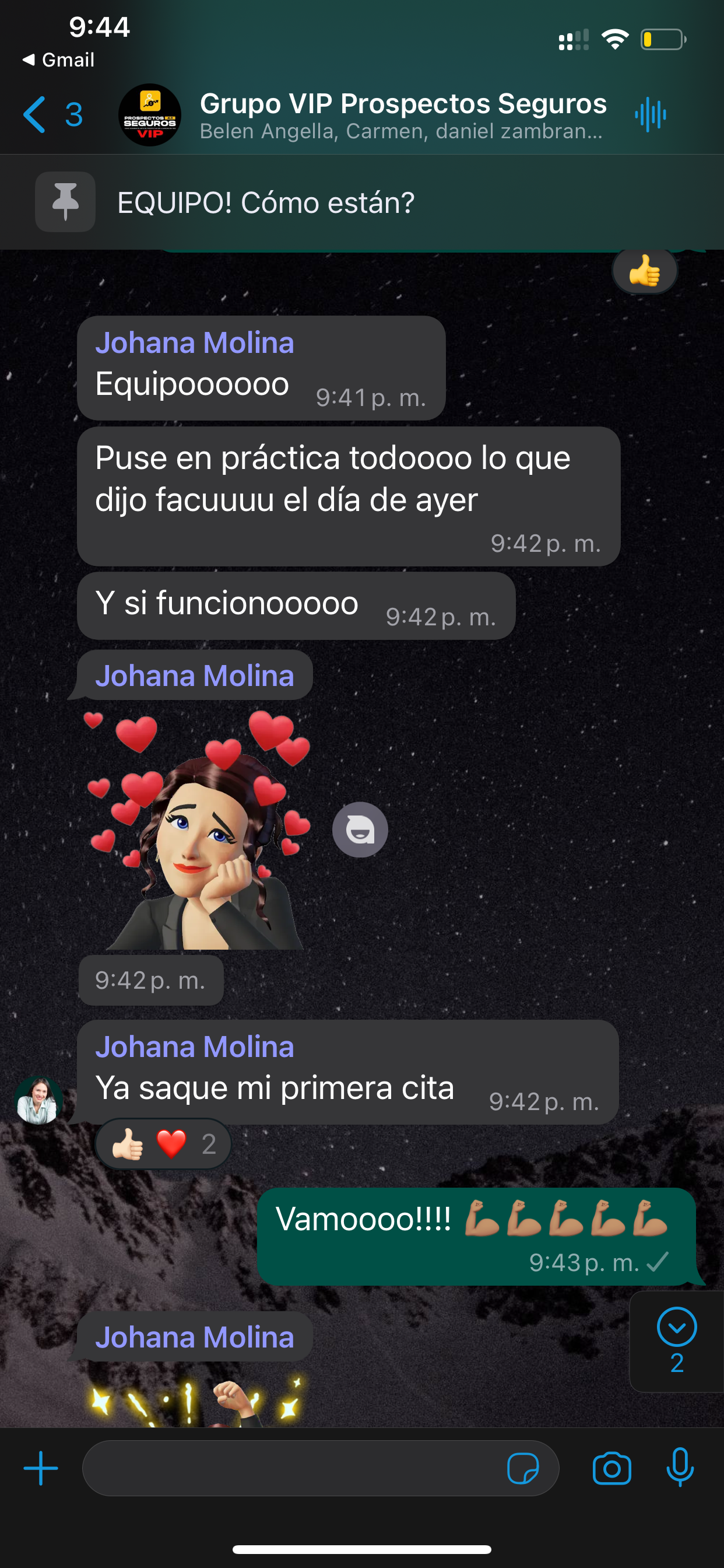Screen dimensions: 724x1568
Task: View the thumbs-up reaction at the top
Action: point(644,270)
